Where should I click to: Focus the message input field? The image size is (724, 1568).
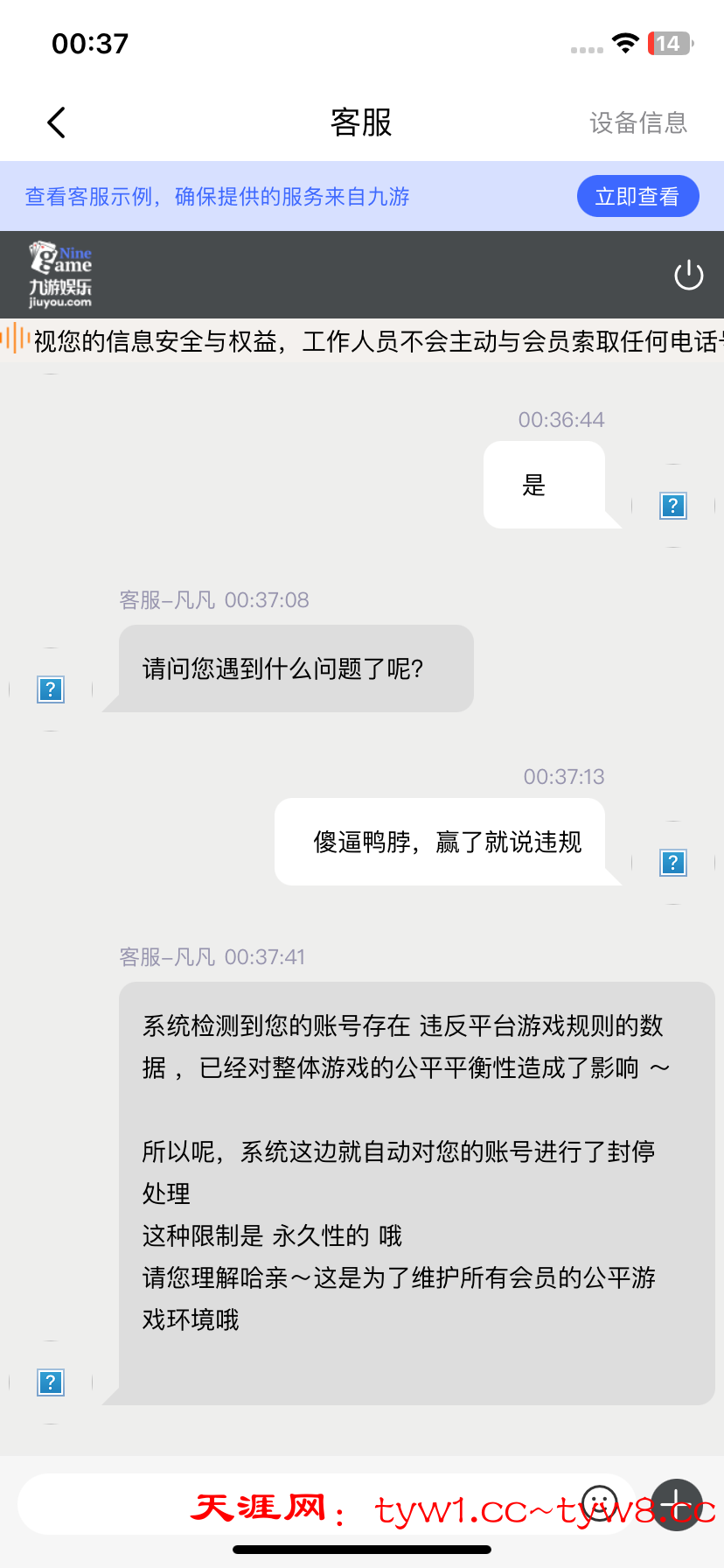click(x=289, y=1505)
